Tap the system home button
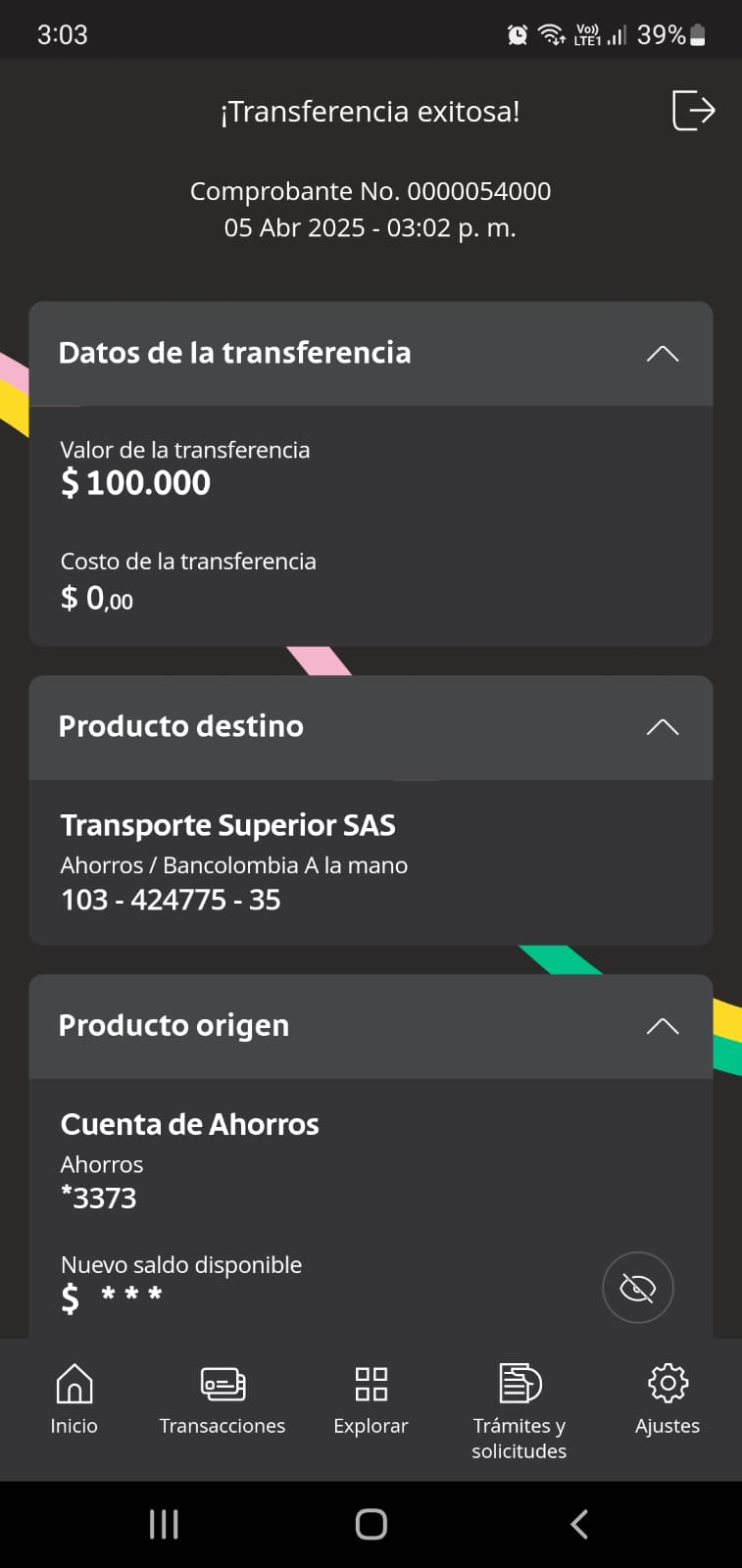This screenshot has width=742, height=1568. pyautogui.click(x=371, y=1524)
